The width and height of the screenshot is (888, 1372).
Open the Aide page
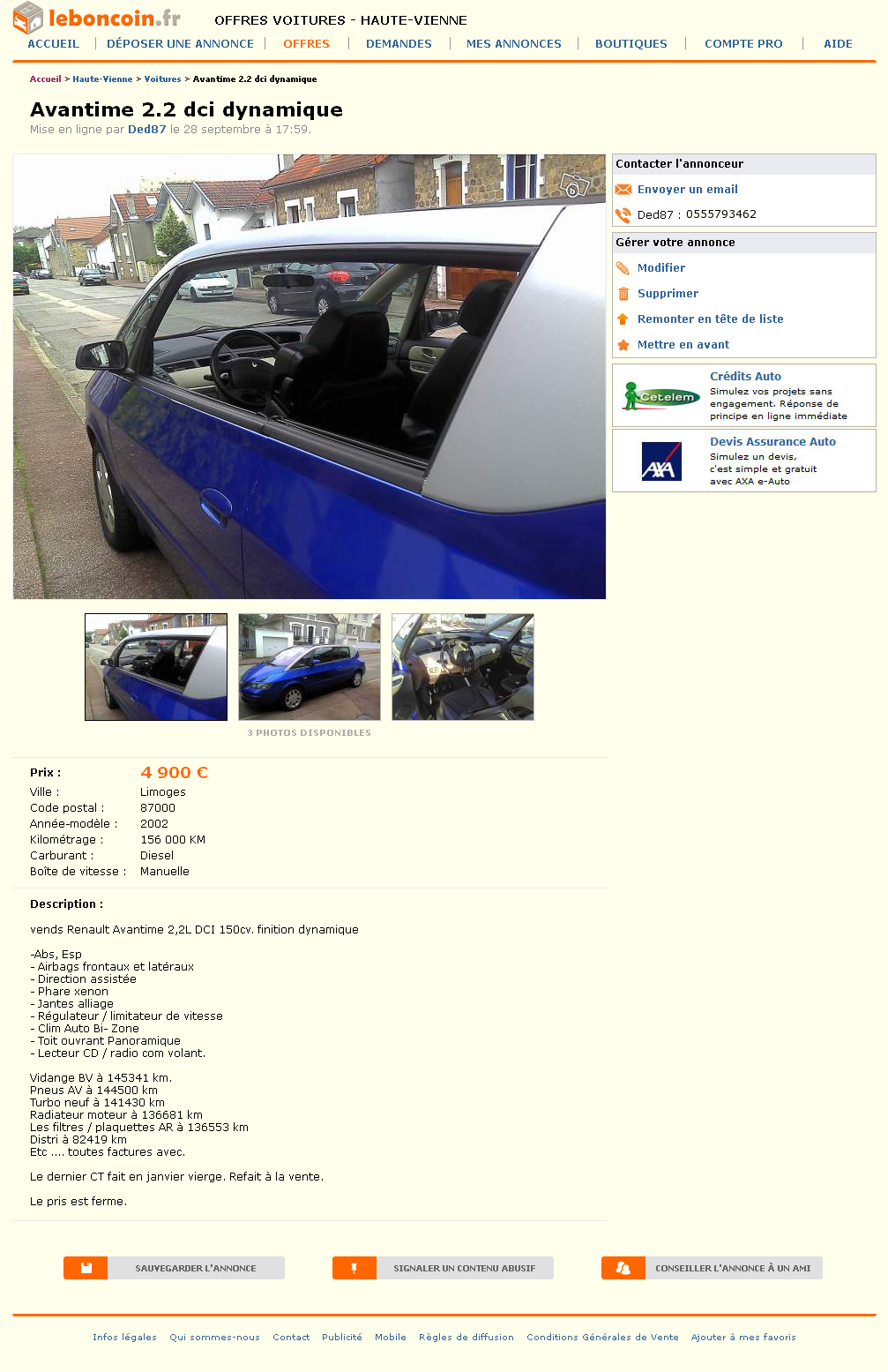pos(838,43)
